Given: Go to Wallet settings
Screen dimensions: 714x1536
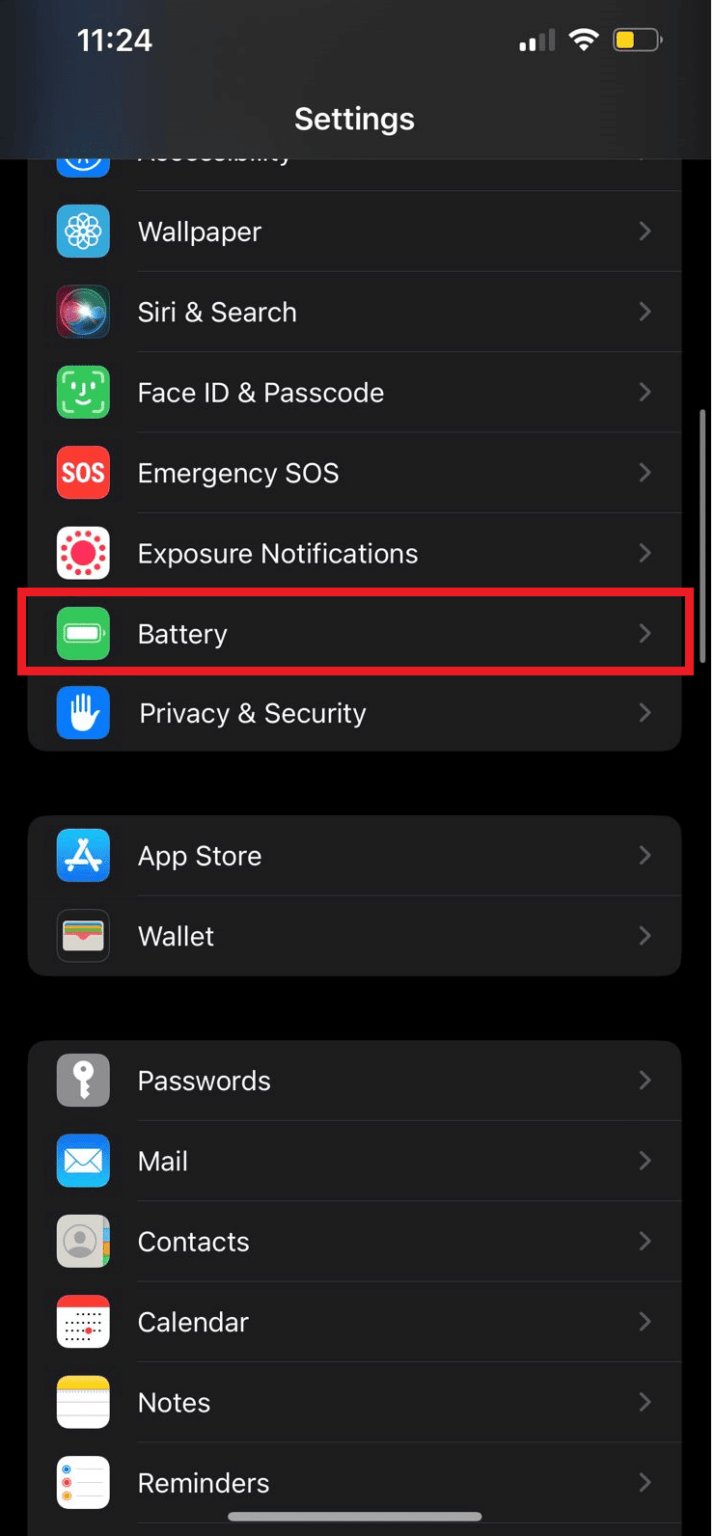Looking at the screenshot, I should [x=355, y=936].
